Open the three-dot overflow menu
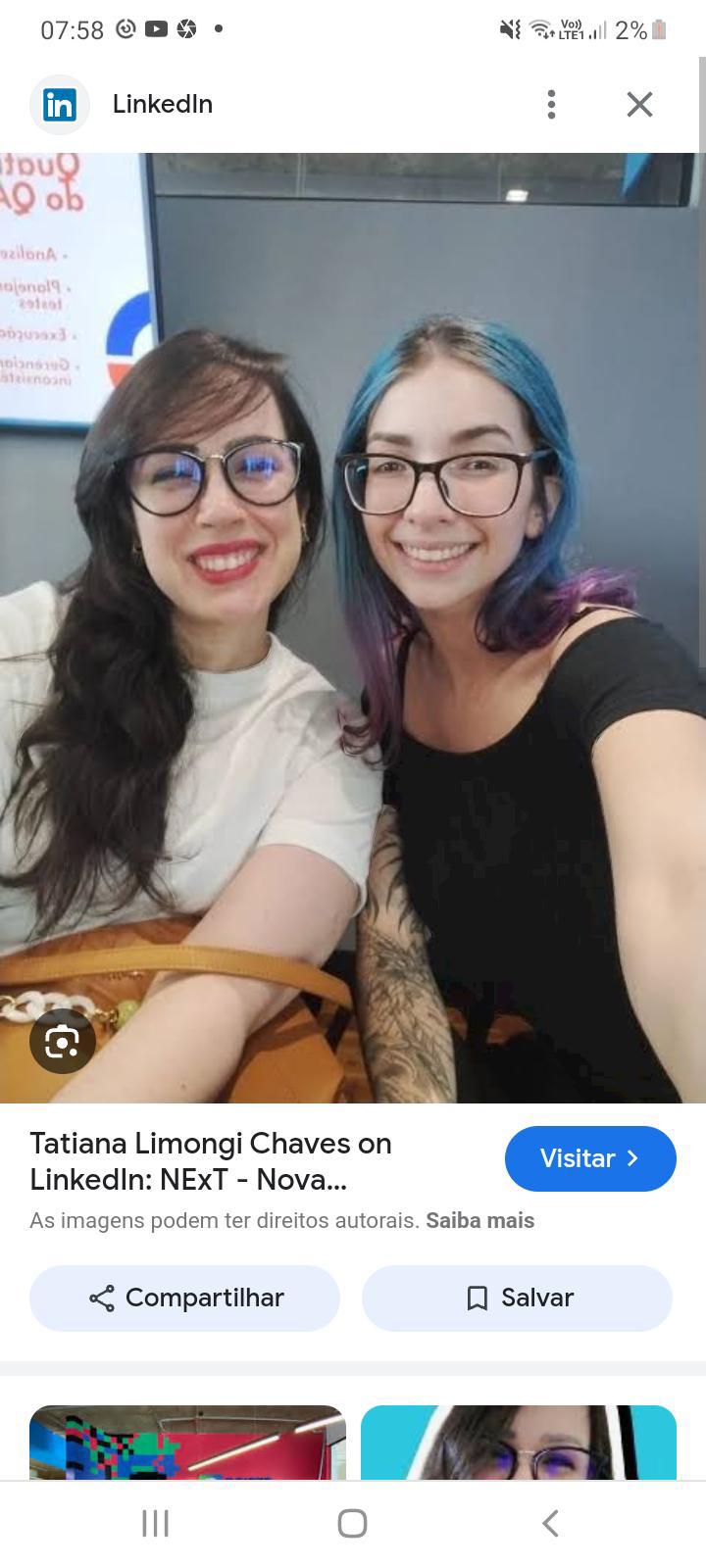The width and height of the screenshot is (706, 1568). click(551, 104)
